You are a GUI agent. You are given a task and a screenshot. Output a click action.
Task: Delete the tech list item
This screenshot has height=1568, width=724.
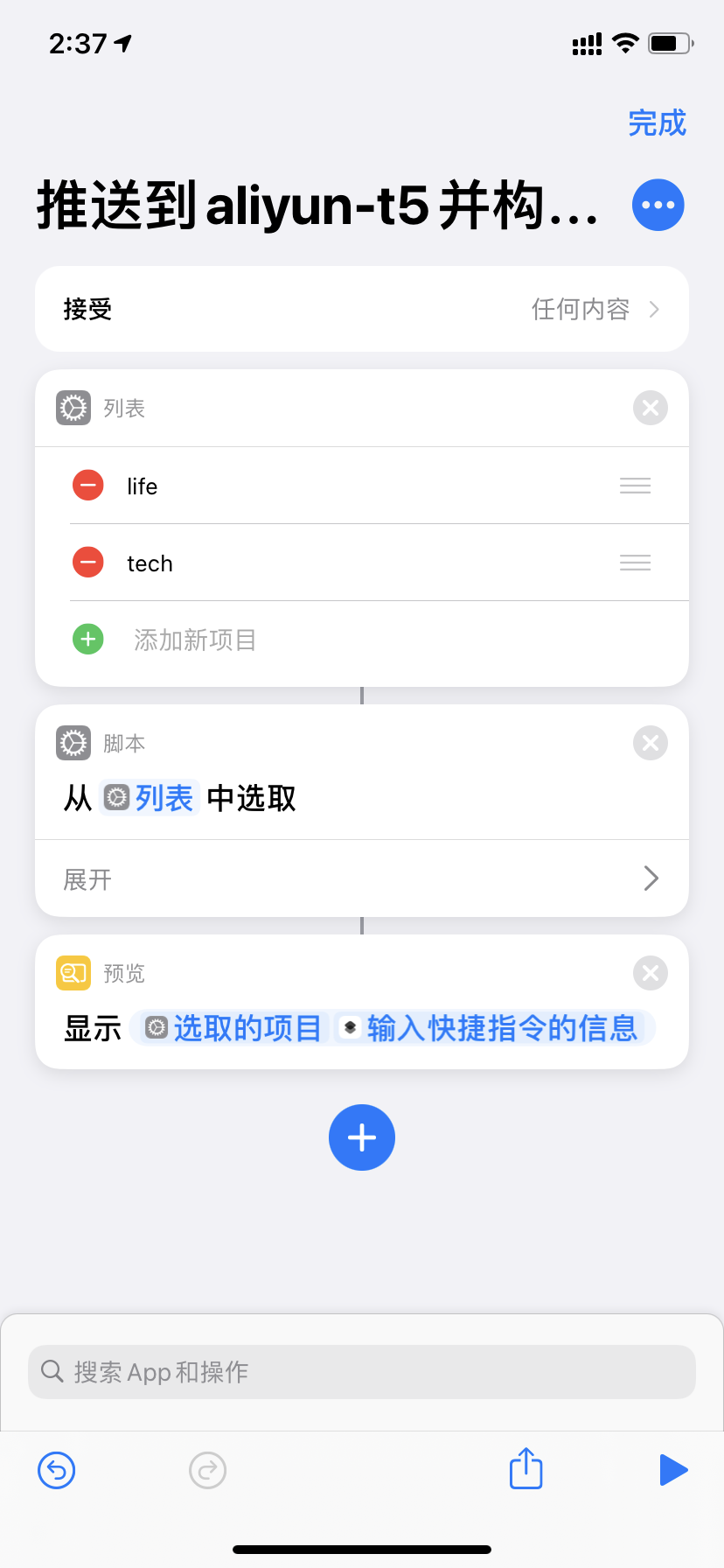tap(88, 562)
